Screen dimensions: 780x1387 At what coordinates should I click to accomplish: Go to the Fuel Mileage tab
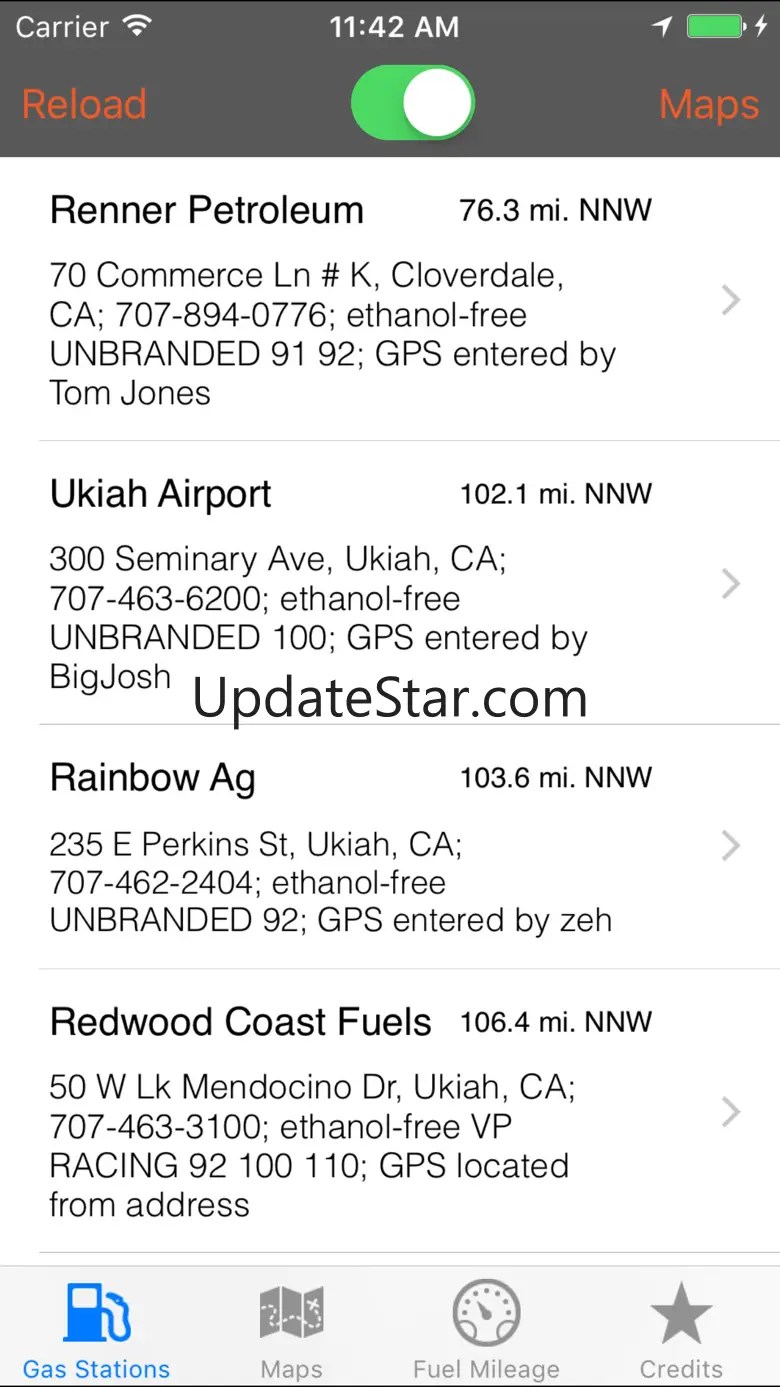coord(486,1329)
